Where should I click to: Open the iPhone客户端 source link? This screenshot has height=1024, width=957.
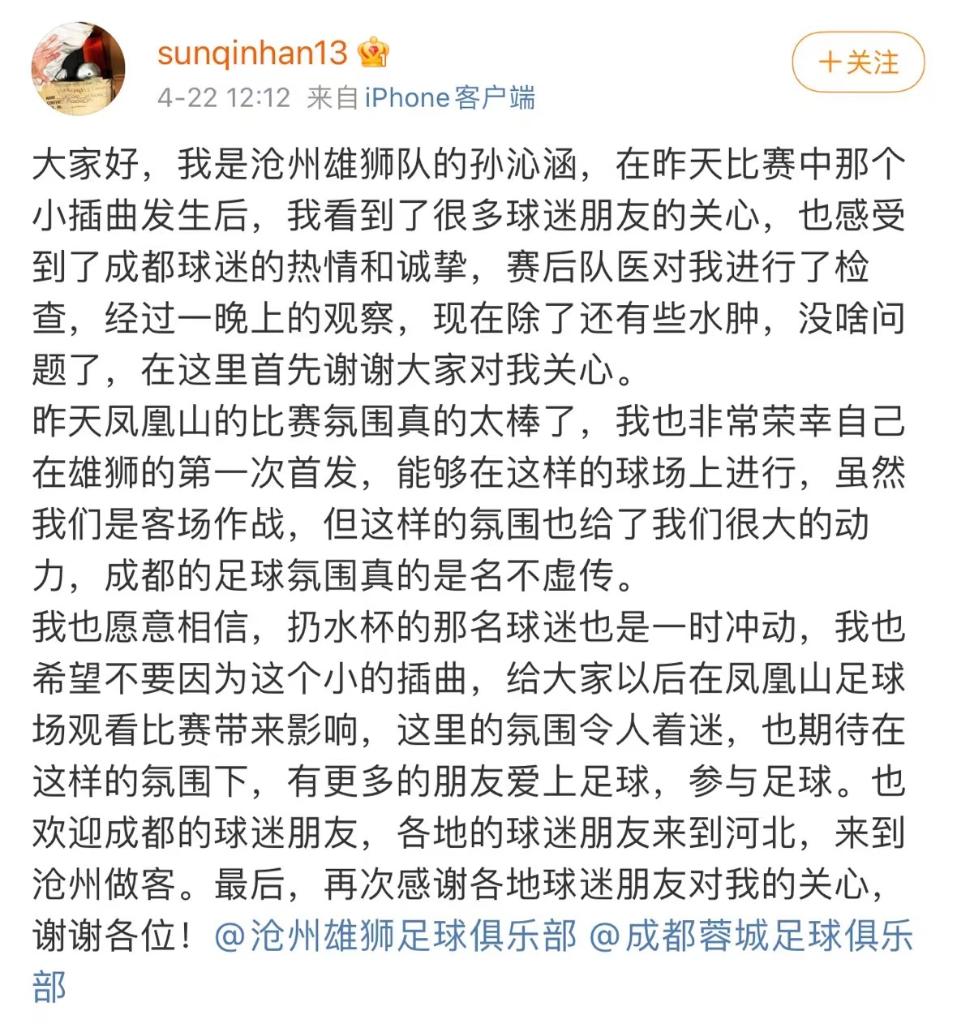[449, 98]
